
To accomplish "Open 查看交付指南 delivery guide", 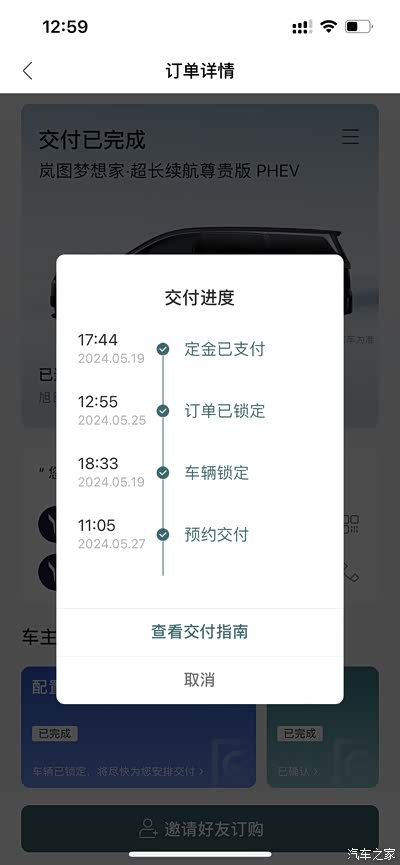I will click(200, 632).
